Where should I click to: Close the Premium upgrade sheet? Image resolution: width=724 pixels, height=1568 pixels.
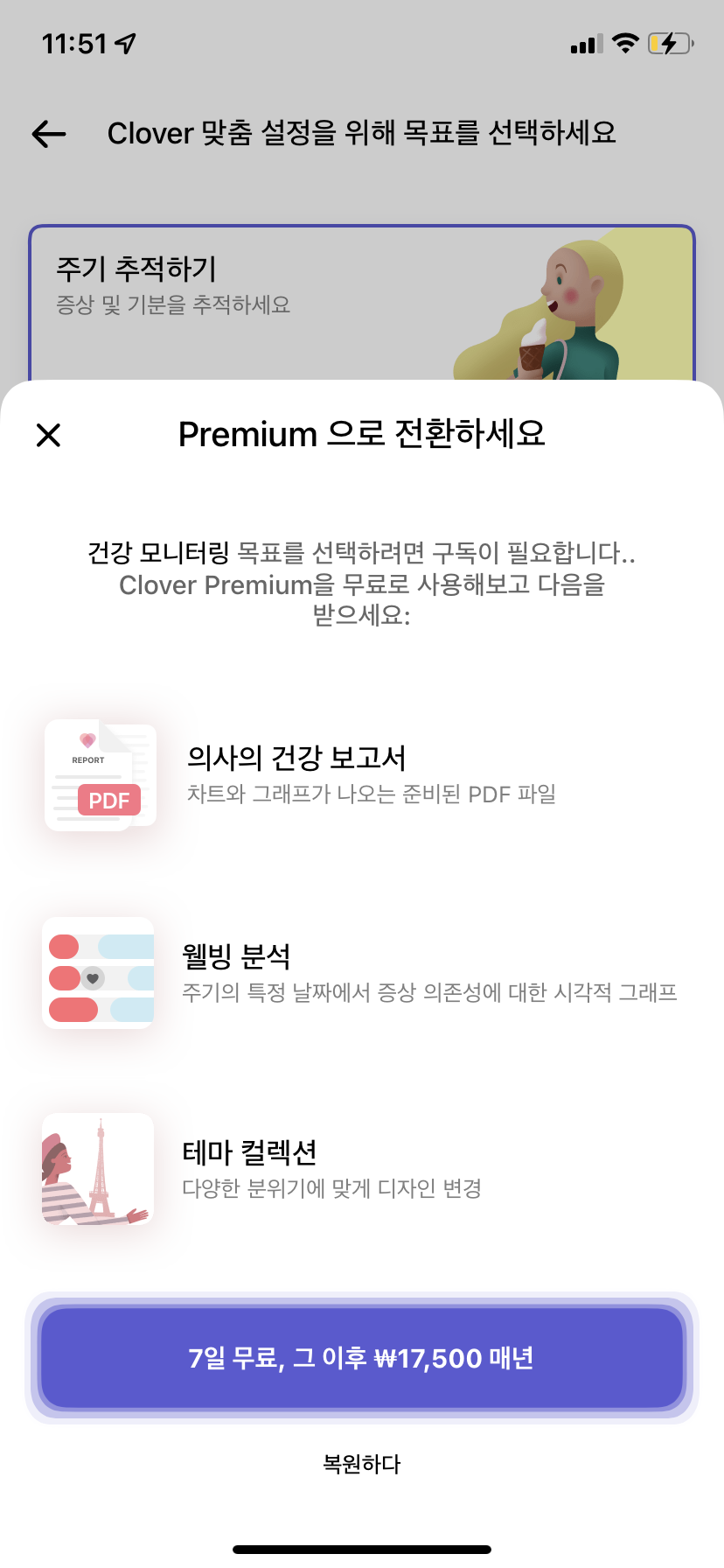click(49, 435)
